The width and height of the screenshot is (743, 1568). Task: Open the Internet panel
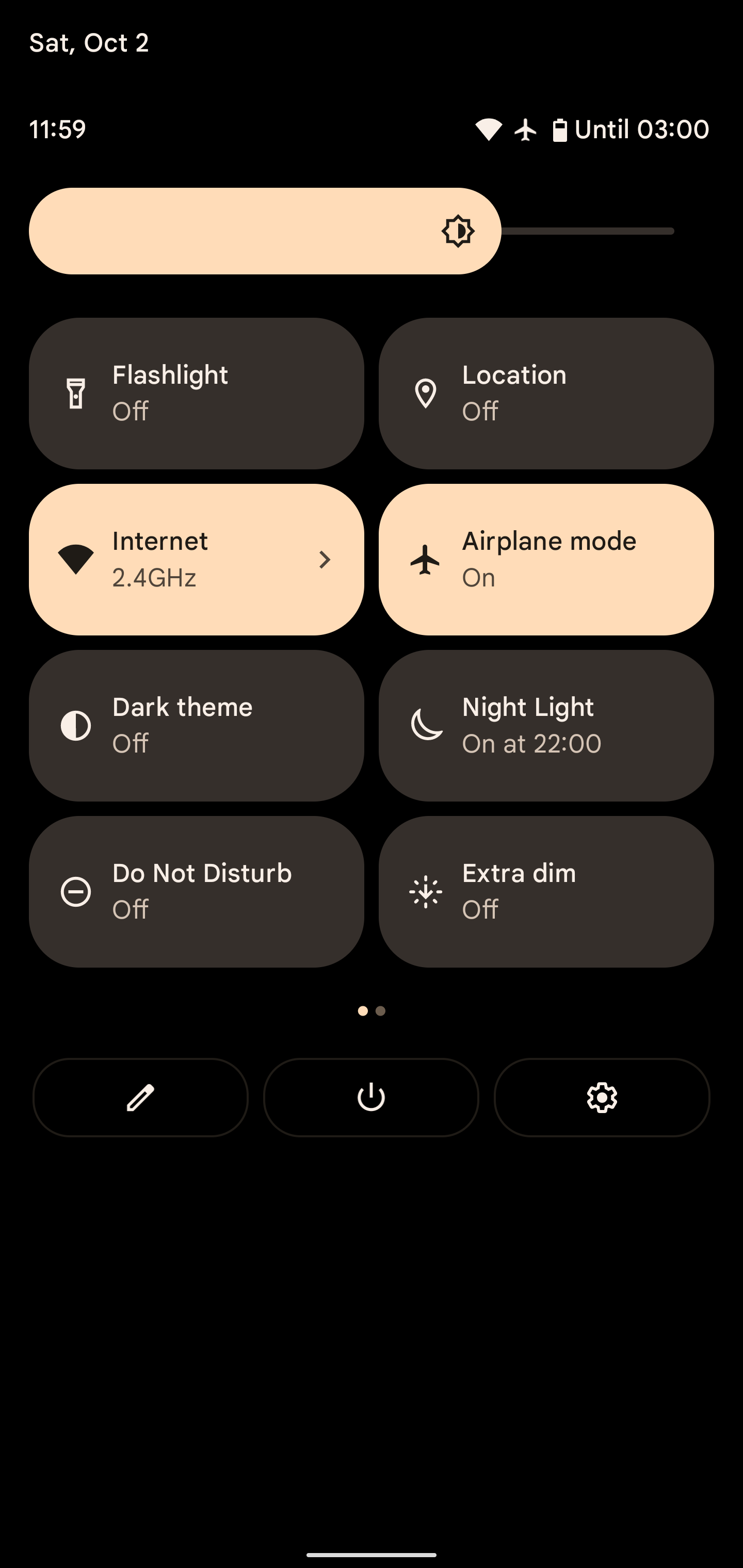(x=196, y=560)
